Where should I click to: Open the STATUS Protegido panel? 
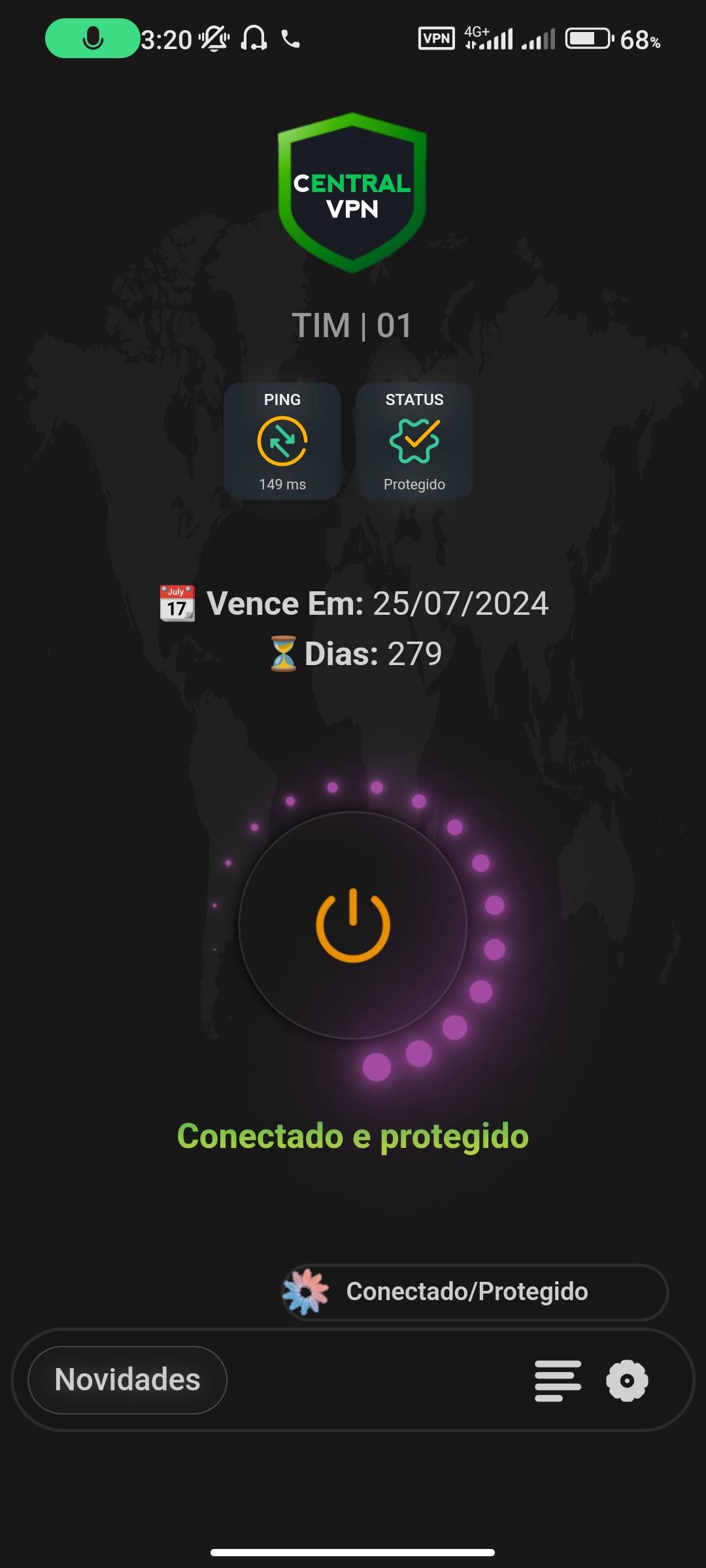(x=414, y=442)
